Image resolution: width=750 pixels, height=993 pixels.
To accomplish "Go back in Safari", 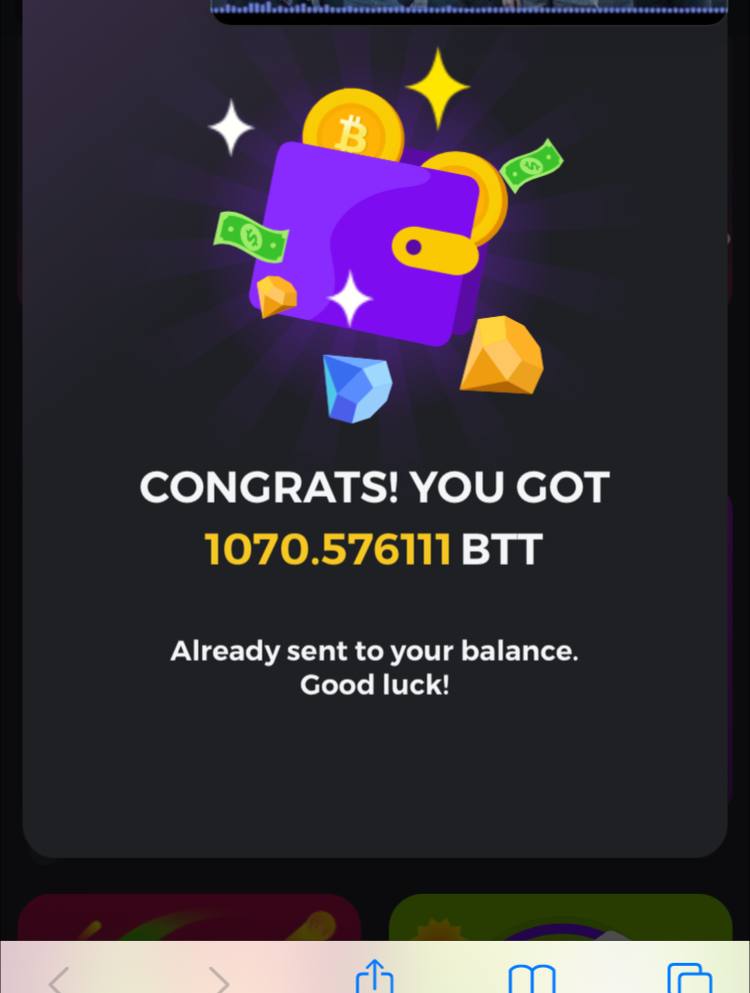I will click(x=59, y=979).
